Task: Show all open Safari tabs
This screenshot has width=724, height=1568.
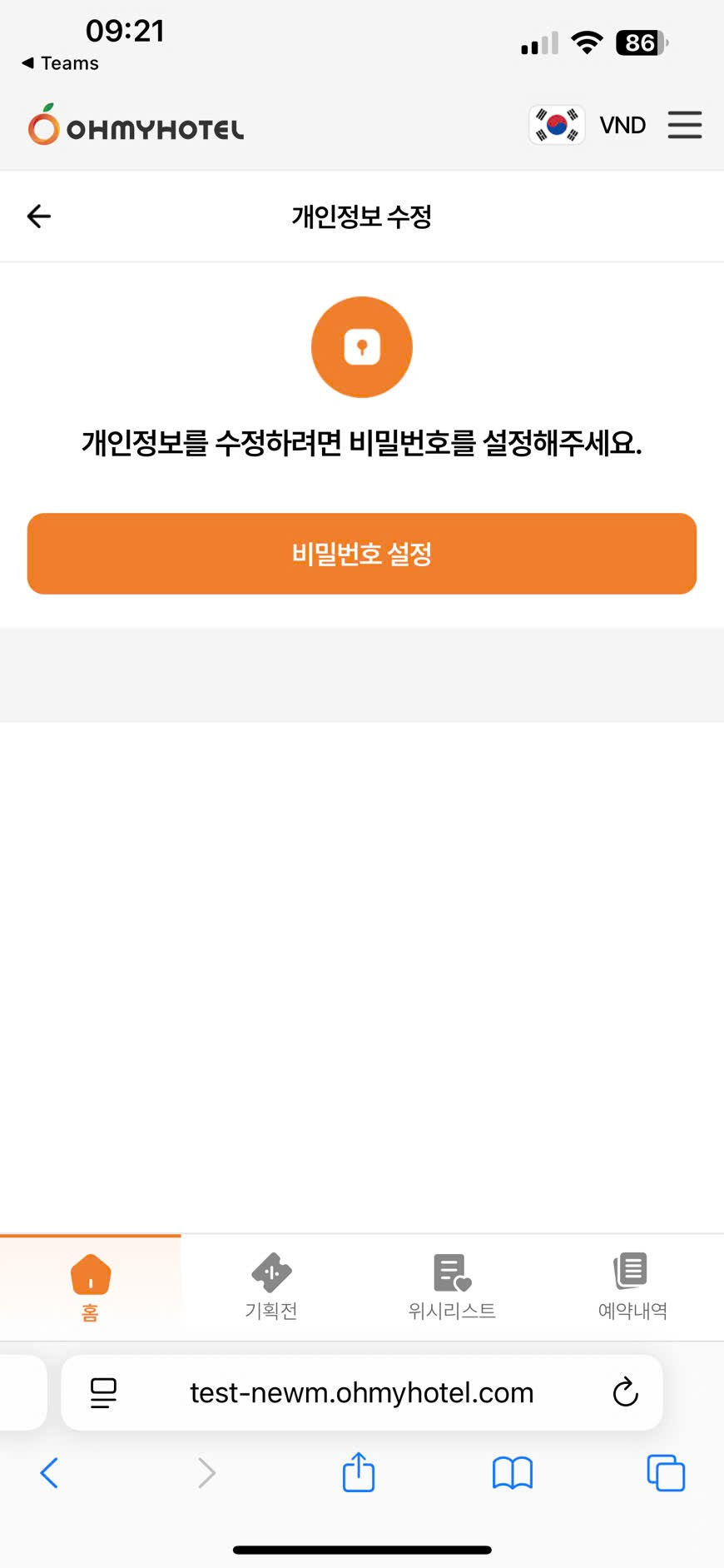Action: pyautogui.click(x=666, y=1472)
